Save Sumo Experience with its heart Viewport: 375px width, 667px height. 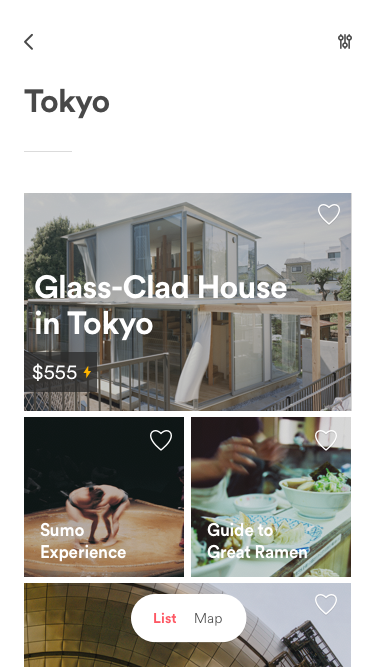click(161, 440)
